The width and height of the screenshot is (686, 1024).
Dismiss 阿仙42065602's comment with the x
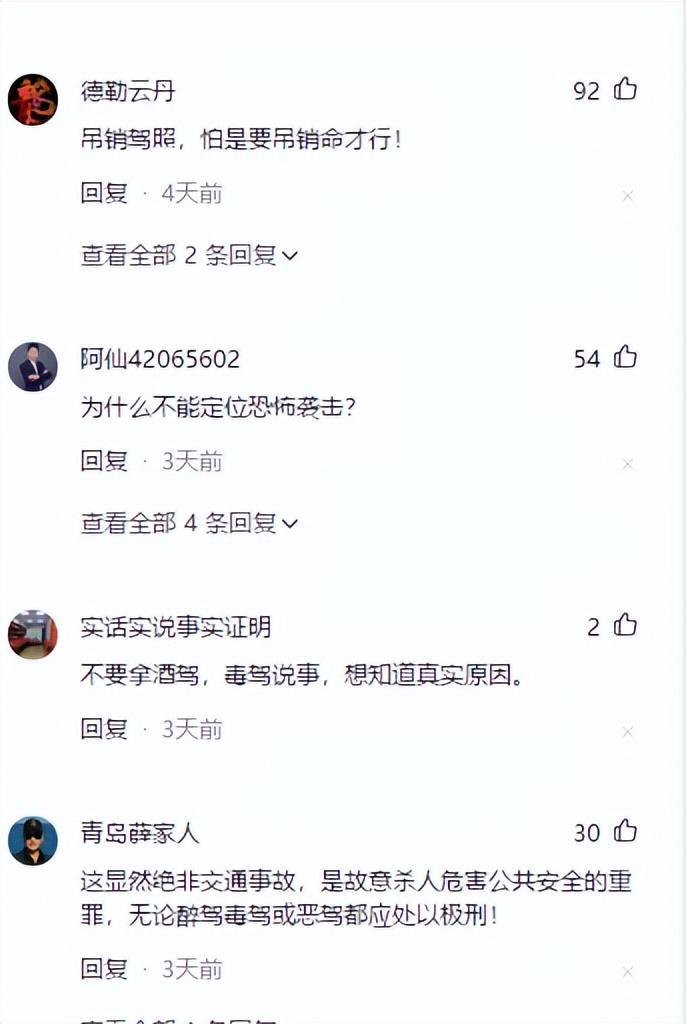(628, 464)
